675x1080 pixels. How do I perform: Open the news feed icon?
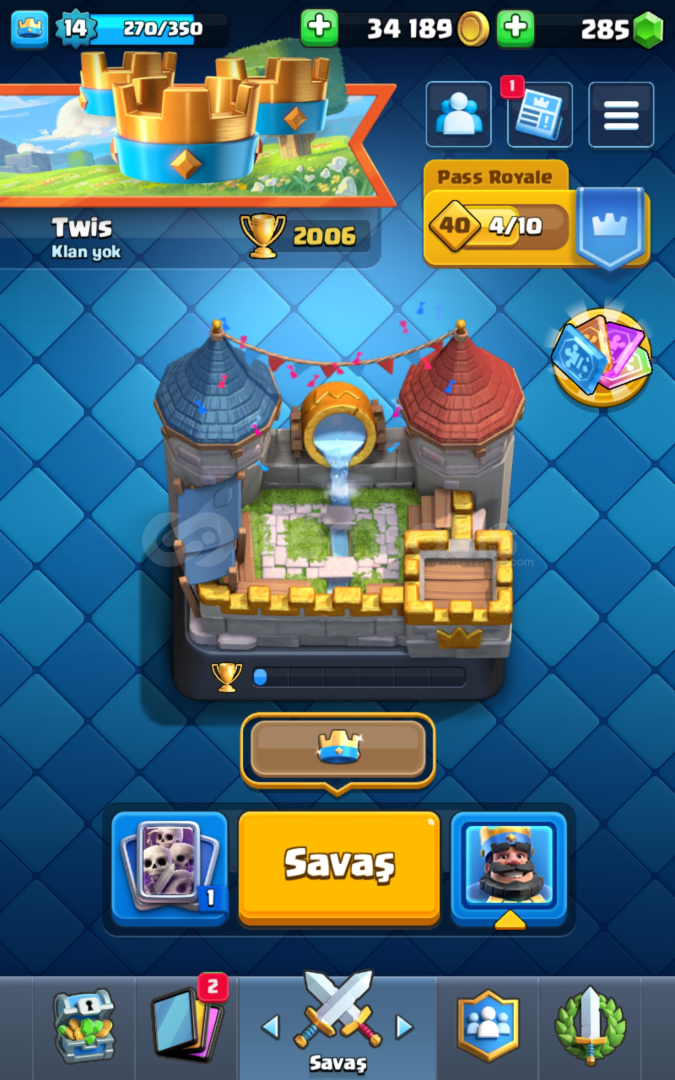(x=540, y=115)
